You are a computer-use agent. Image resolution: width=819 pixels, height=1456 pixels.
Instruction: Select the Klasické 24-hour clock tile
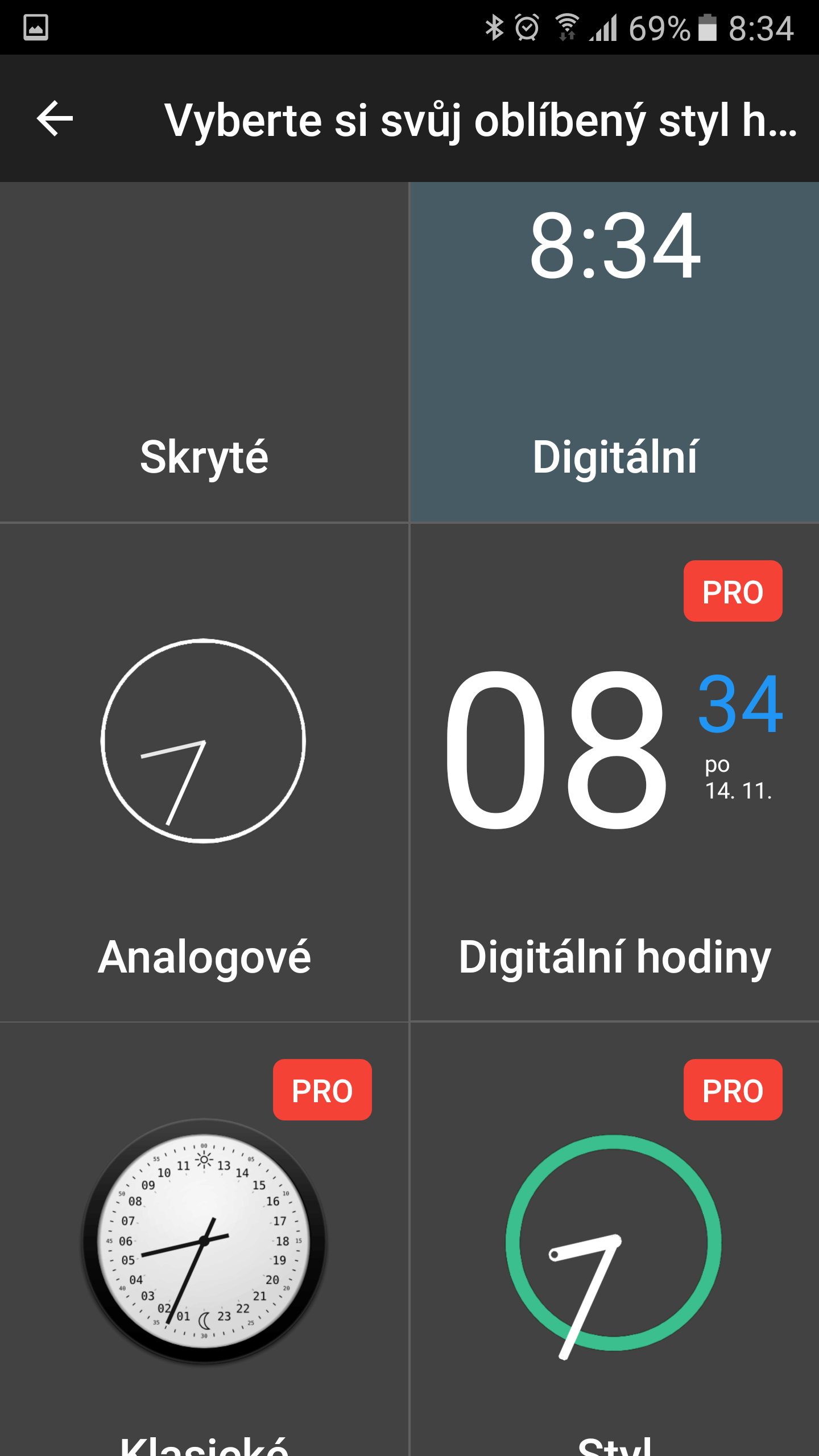tap(204, 1240)
